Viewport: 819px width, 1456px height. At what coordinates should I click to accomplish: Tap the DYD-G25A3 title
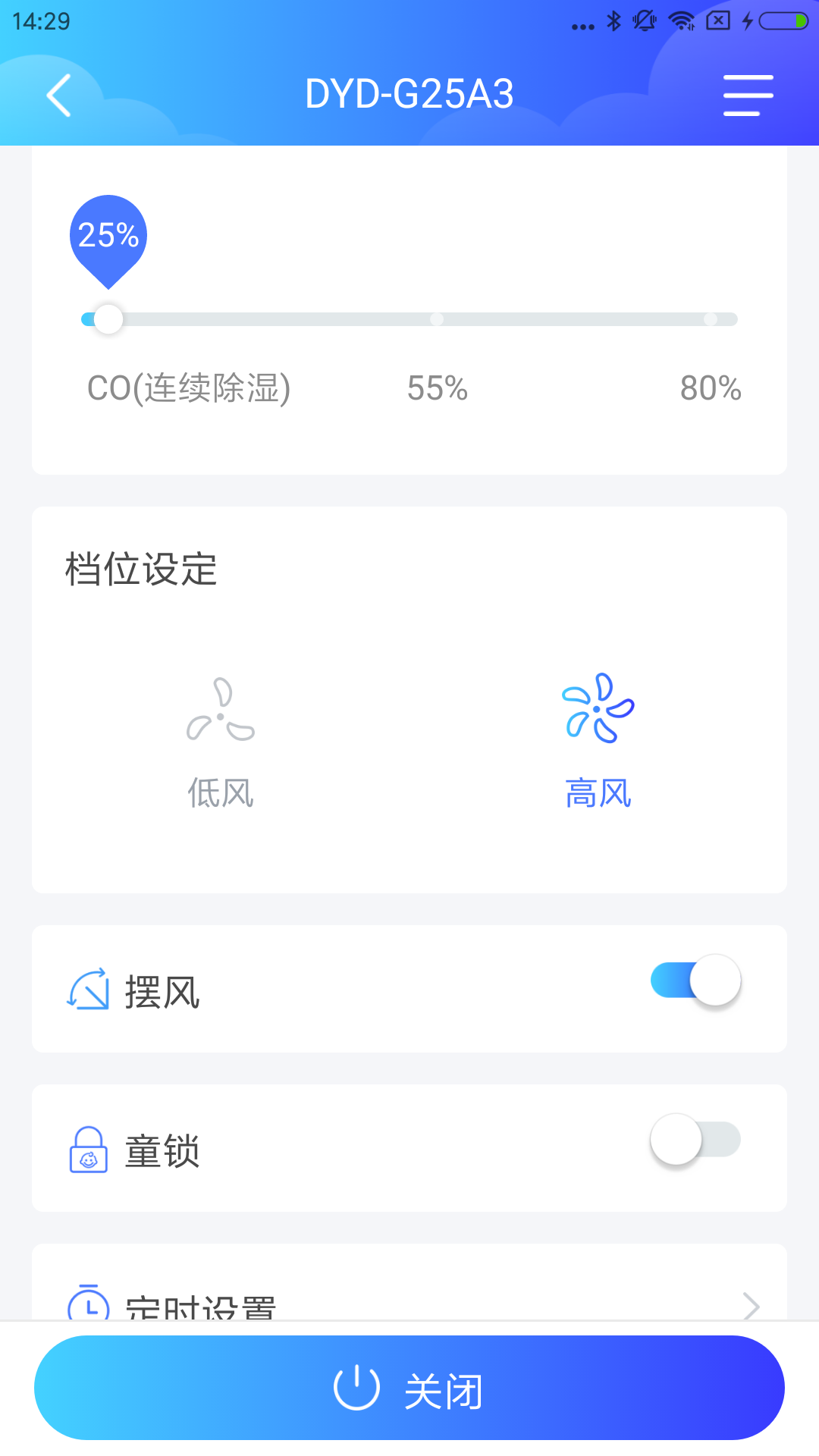[409, 94]
